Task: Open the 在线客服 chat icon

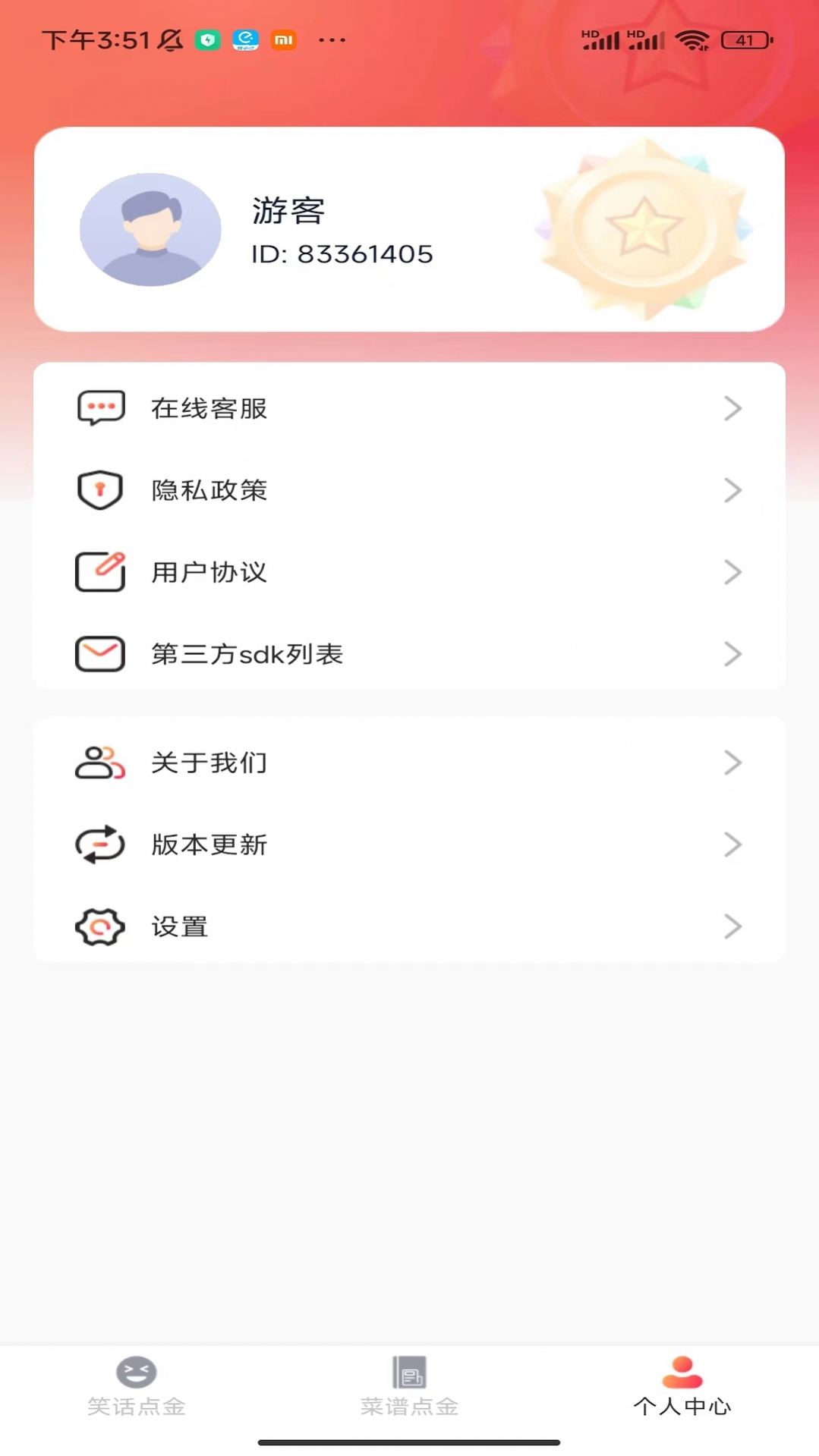Action: [x=99, y=407]
